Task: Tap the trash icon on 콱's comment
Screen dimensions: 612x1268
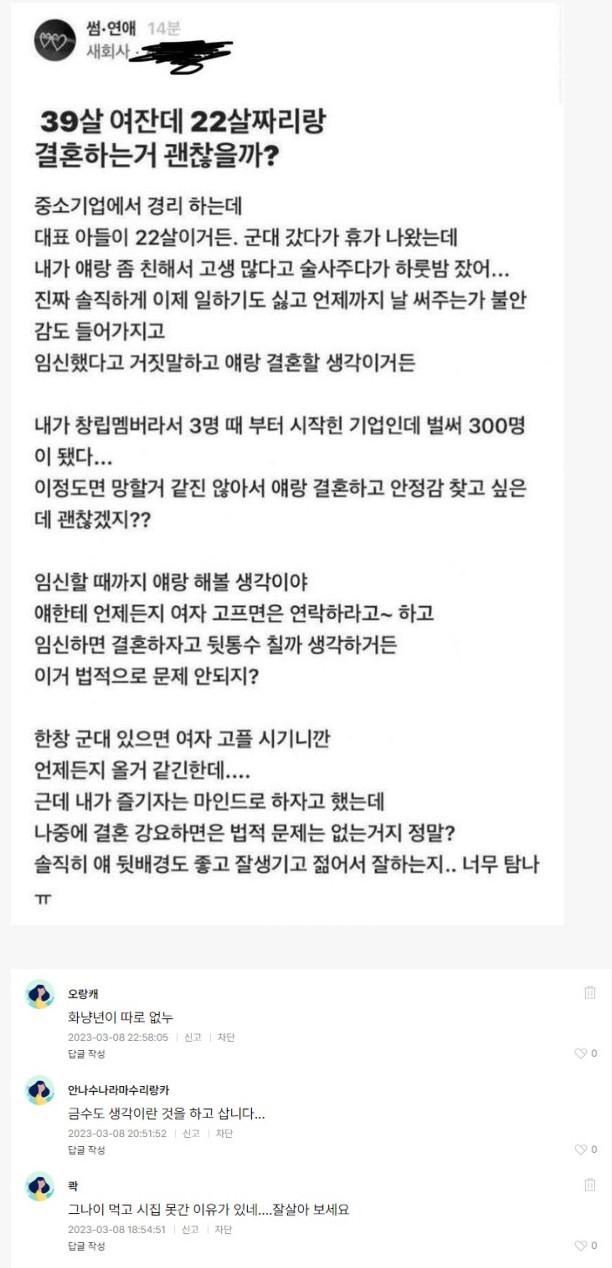Action: coord(590,1184)
